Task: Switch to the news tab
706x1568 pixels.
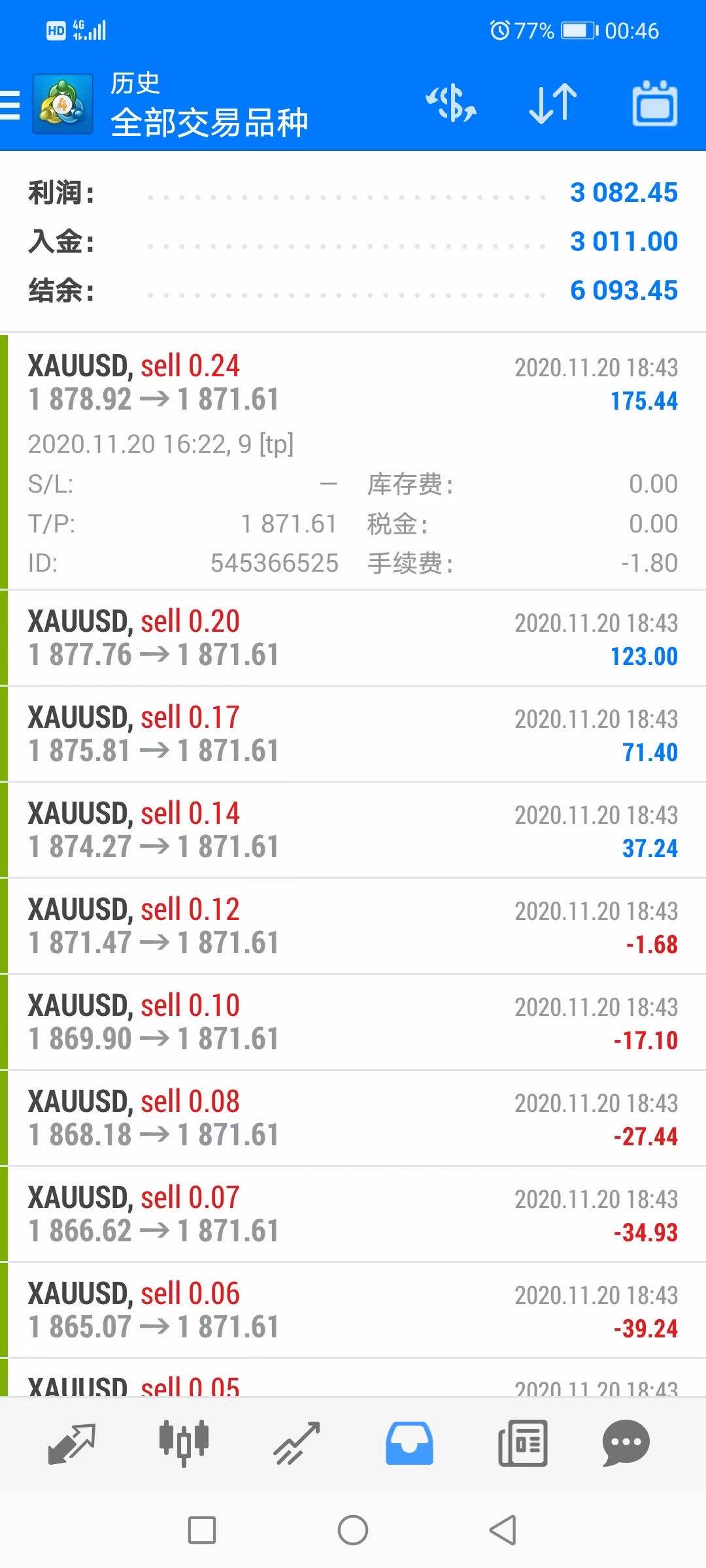Action: [522, 1443]
